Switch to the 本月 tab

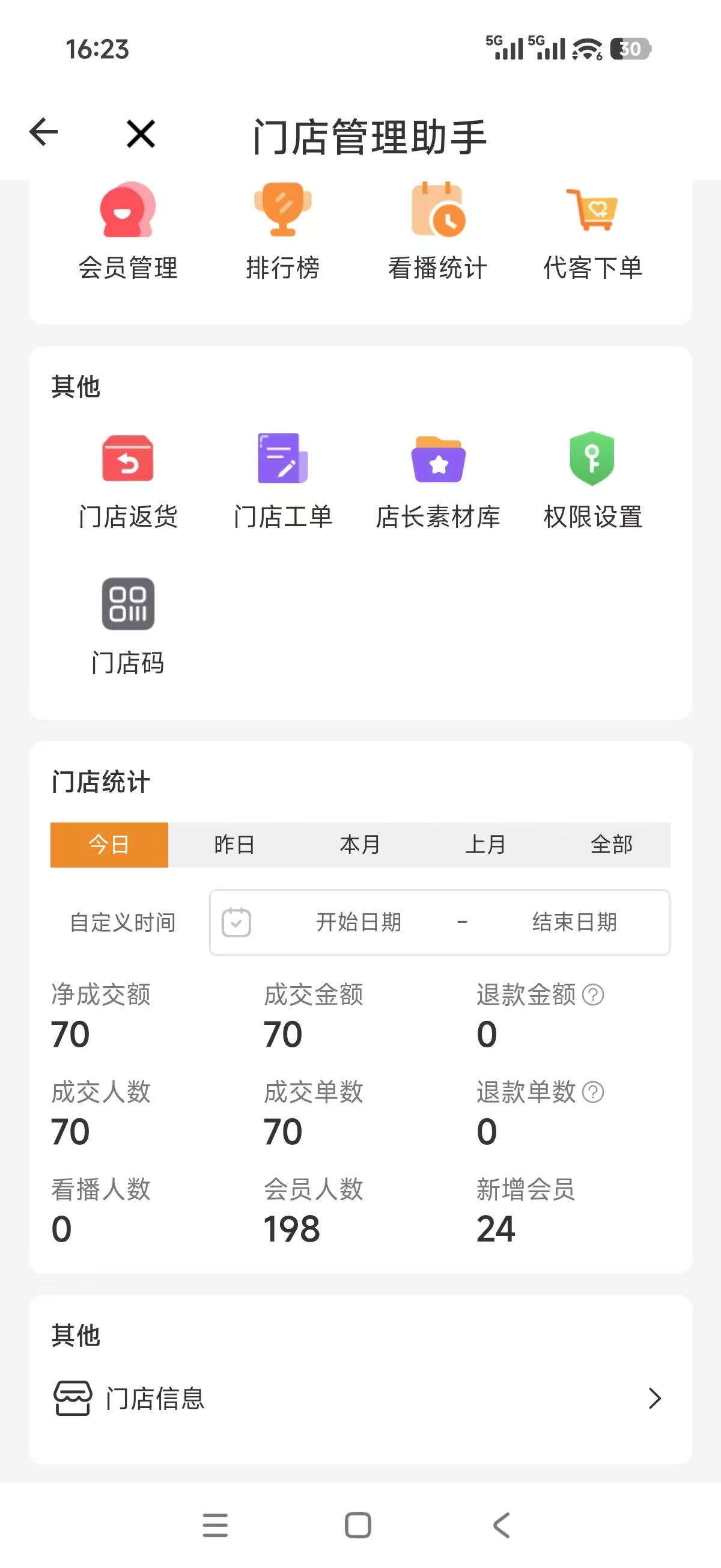[x=360, y=844]
